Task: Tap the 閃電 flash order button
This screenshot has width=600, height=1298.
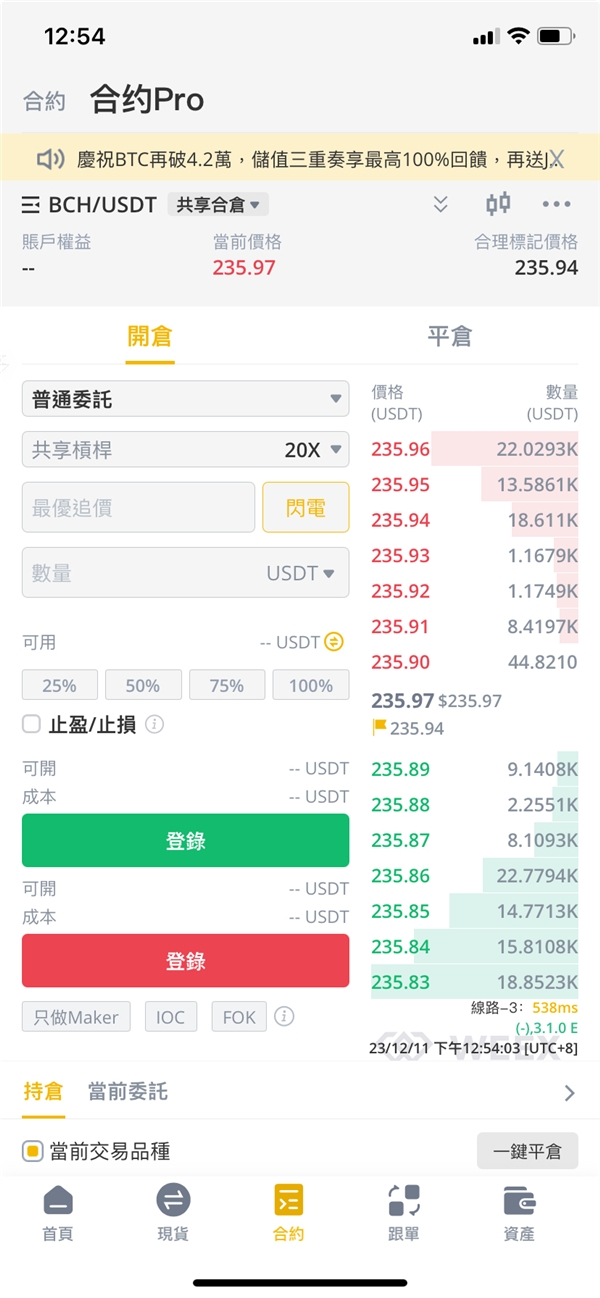Action: pyautogui.click(x=306, y=507)
